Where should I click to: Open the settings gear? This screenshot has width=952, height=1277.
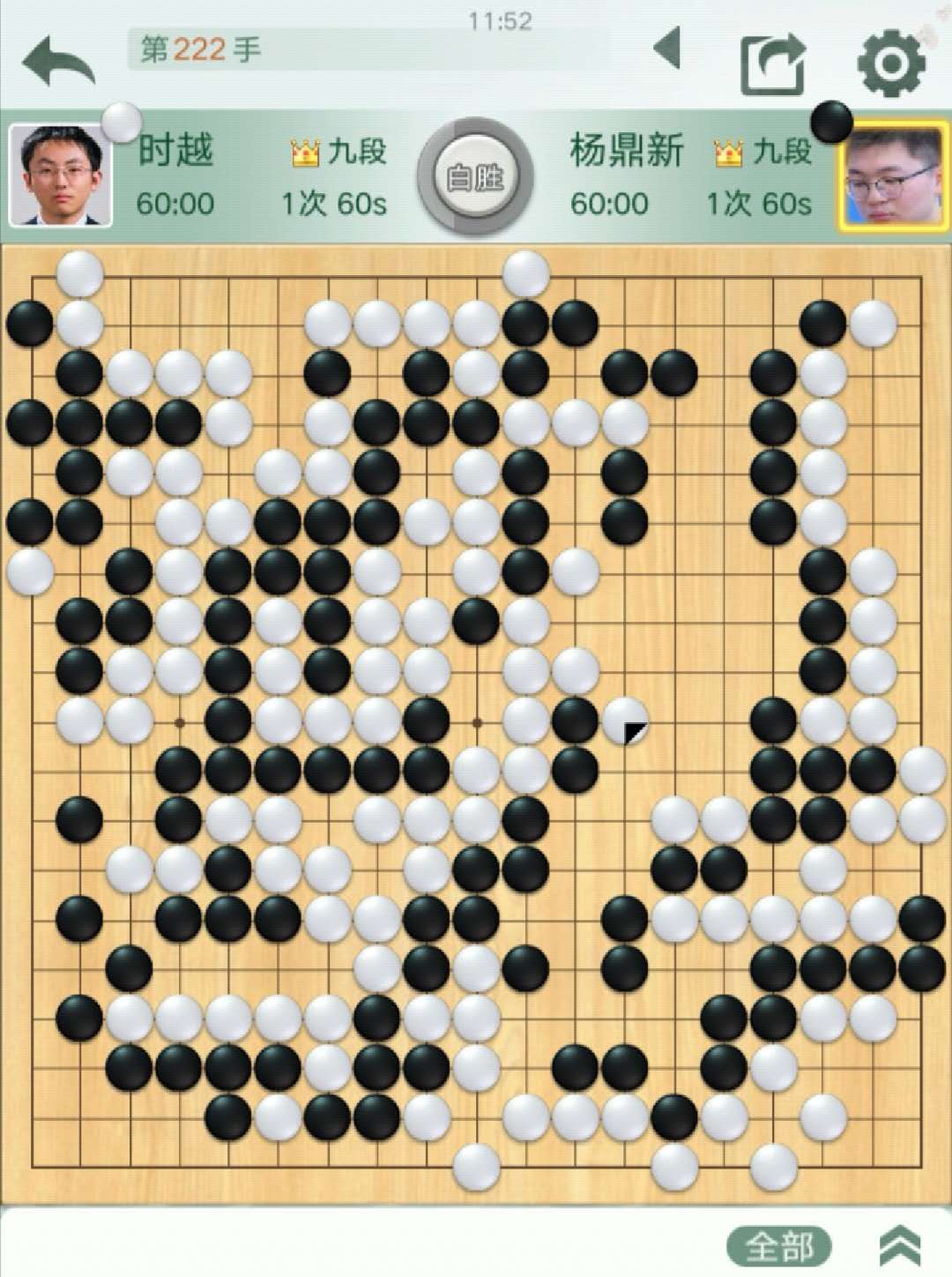(890, 63)
